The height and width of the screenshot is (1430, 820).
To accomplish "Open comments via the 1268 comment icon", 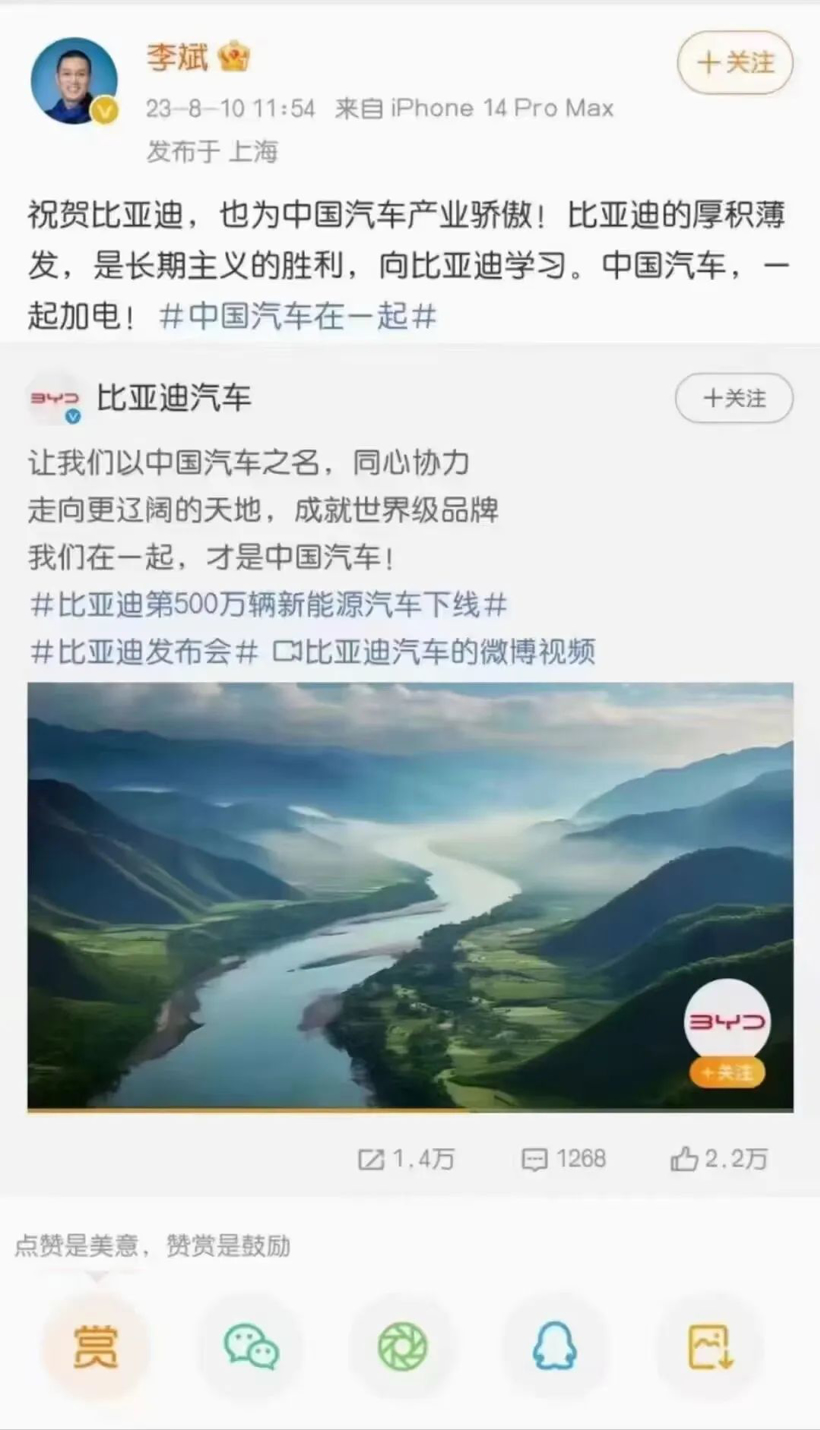I will pyautogui.click(x=563, y=1158).
